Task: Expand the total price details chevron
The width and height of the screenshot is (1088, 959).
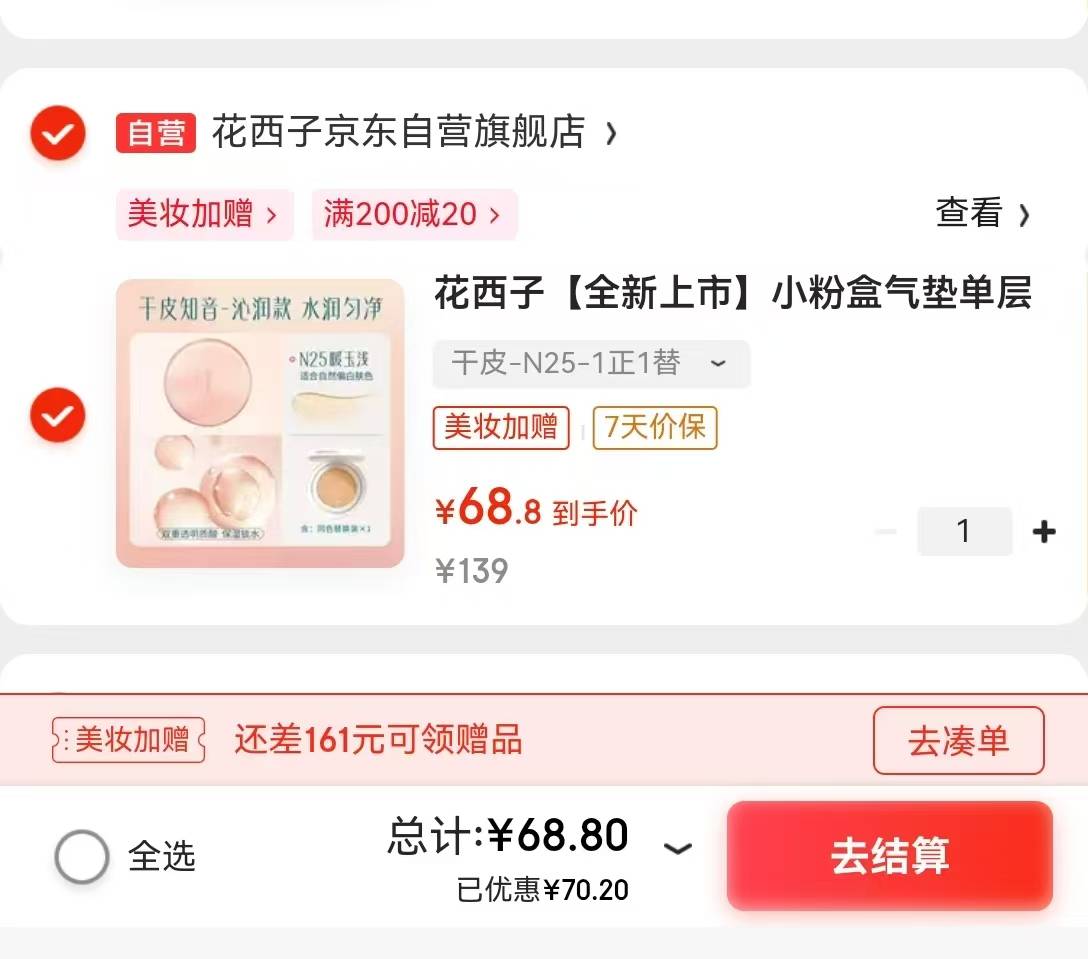Action: click(678, 848)
